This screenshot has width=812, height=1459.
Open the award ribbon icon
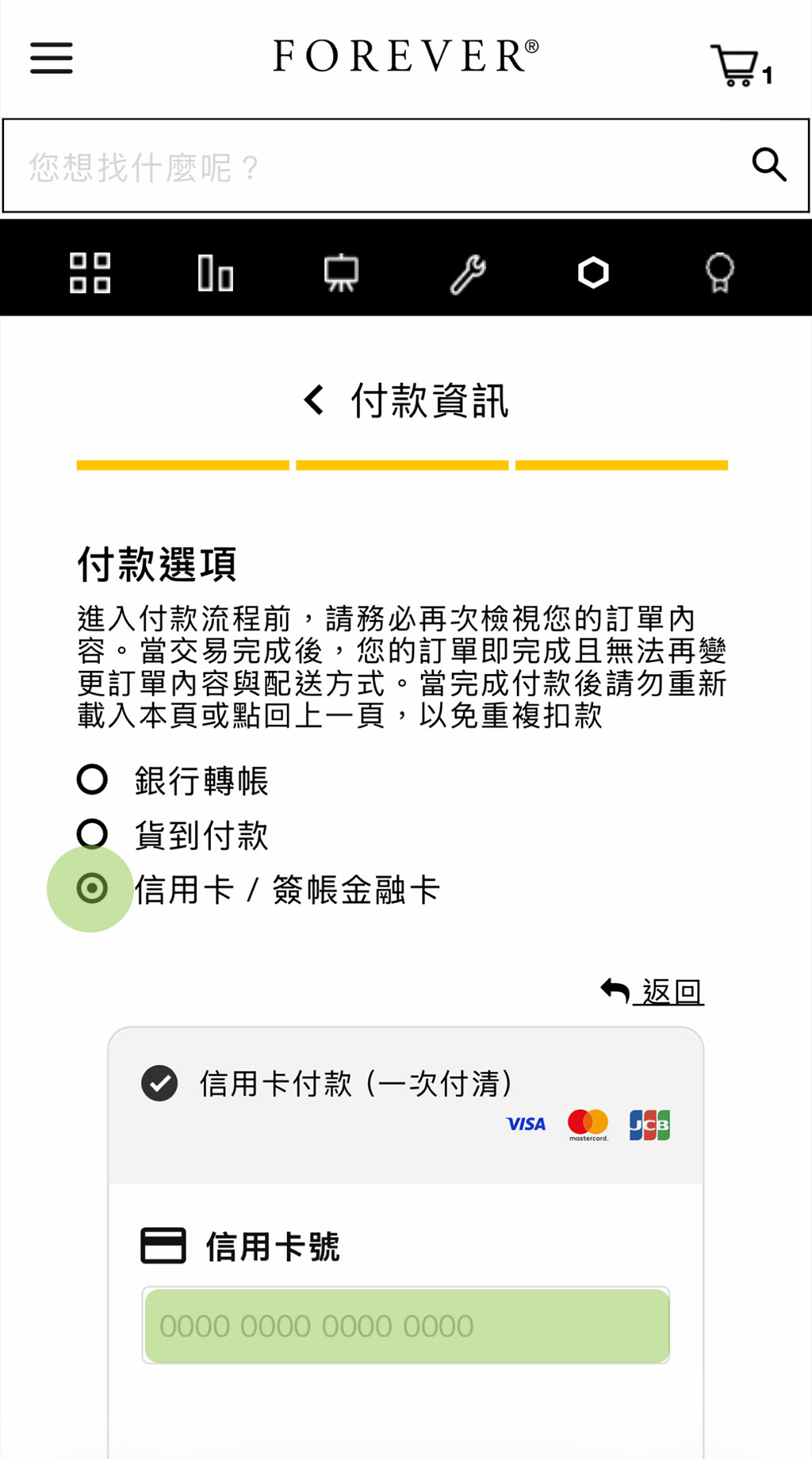719,273
